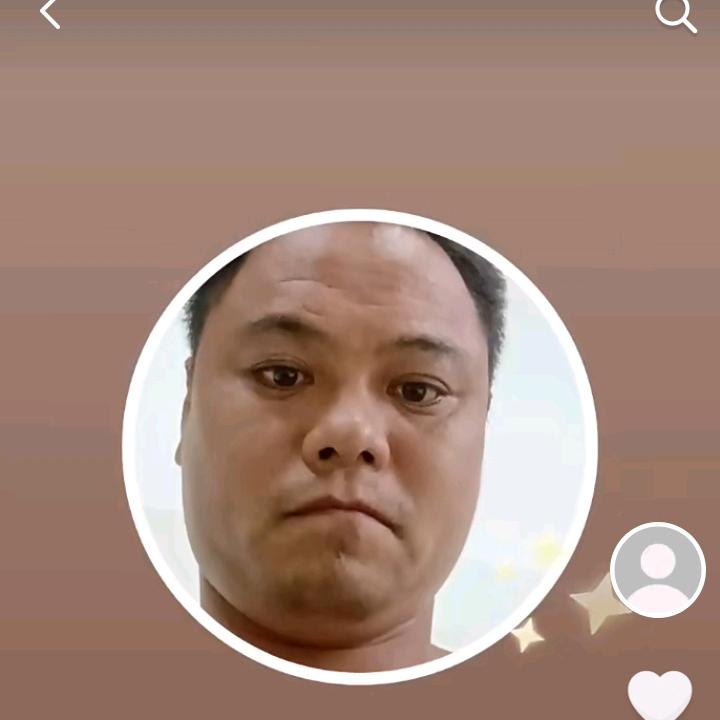This screenshot has width=720, height=720.
Task: Go back using the top-left arrow
Action: [x=50, y=14]
